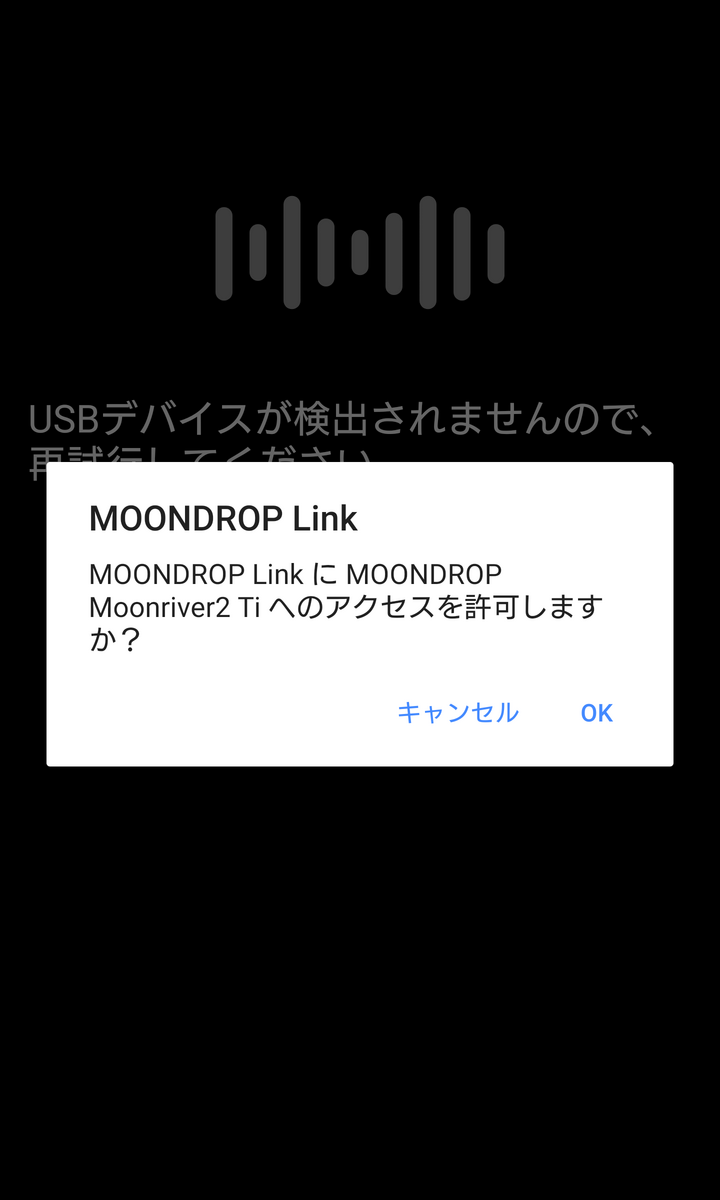The image size is (720, 1200).
Task: Click the MOONDROP Link dialog title
Action: point(222,519)
